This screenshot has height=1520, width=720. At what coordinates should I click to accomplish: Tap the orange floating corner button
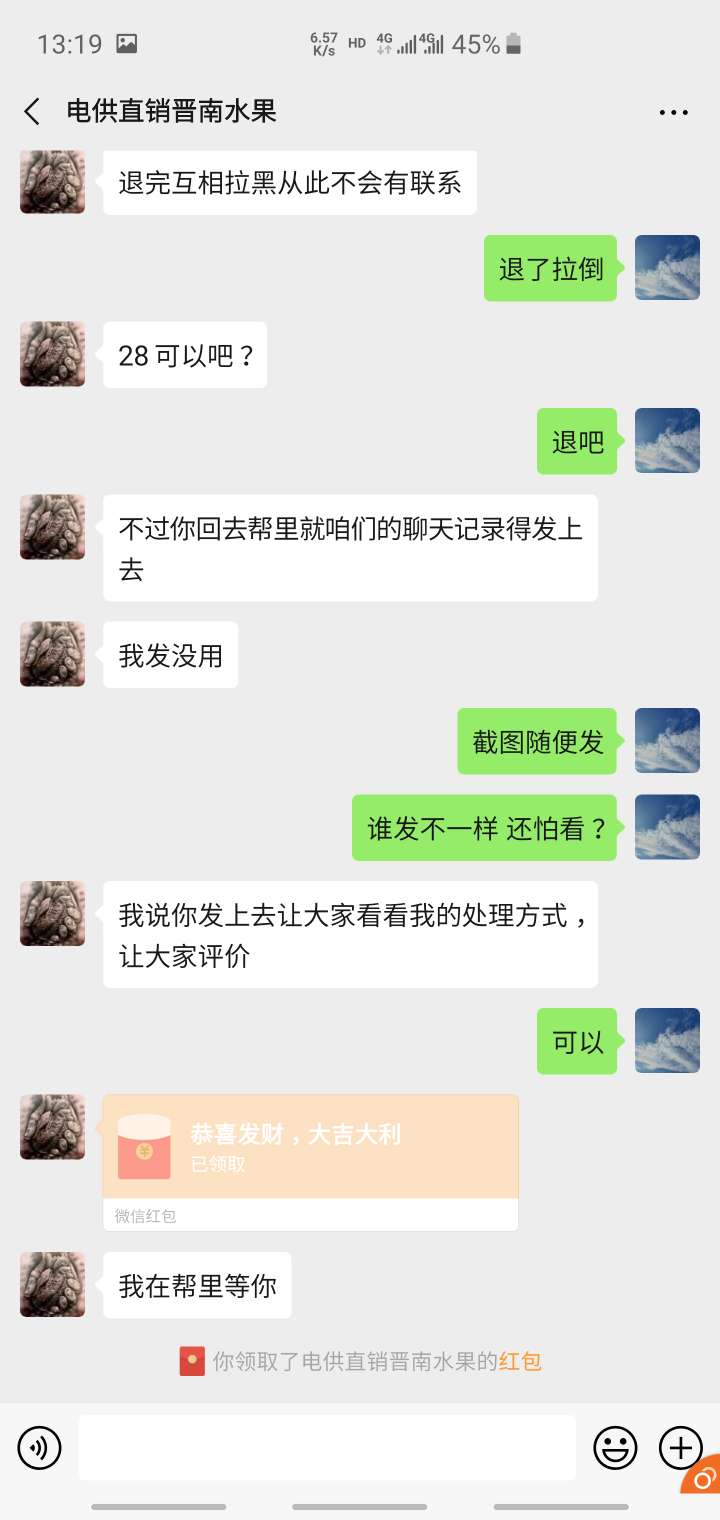702,1477
